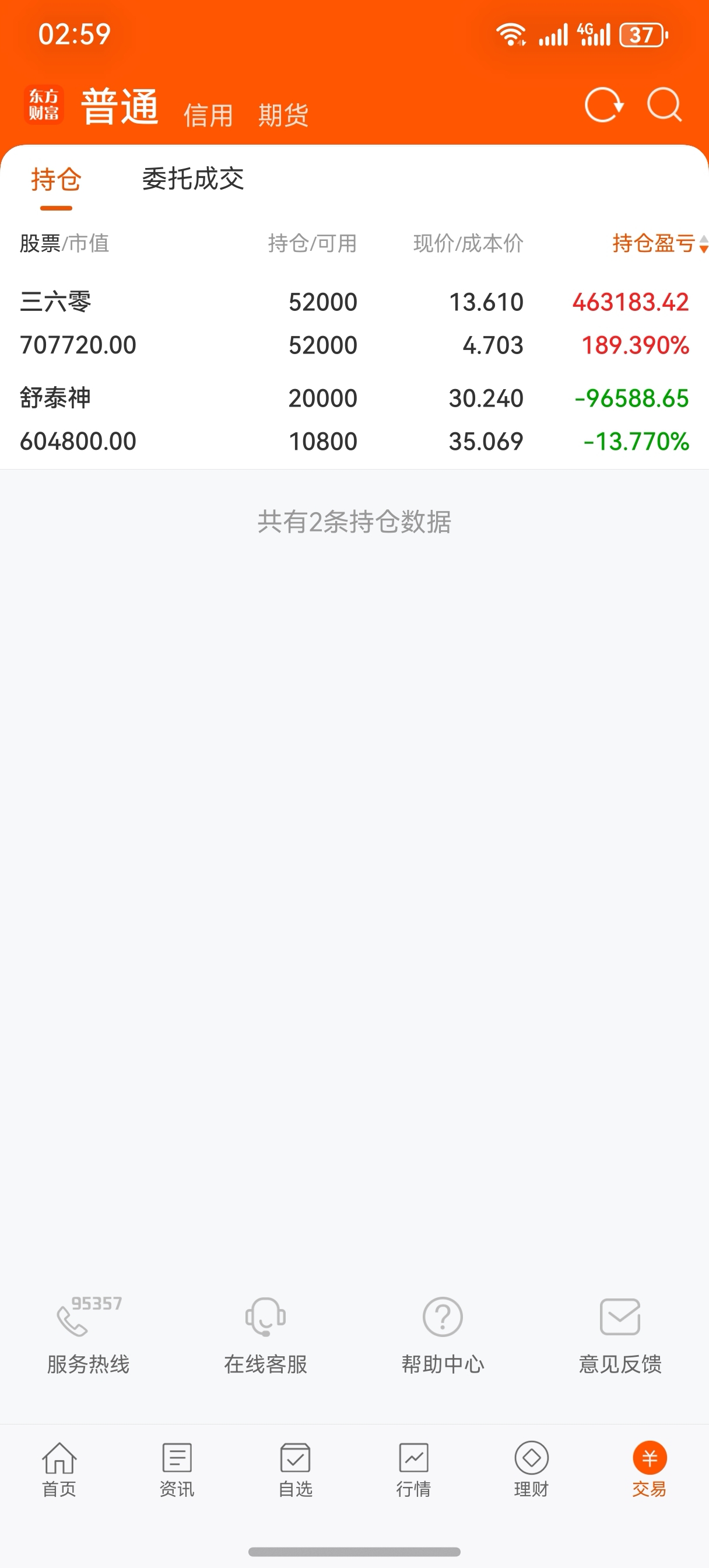This screenshot has height=1568, width=709.
Task: Switch to the 行情 tab
Action: pos(413,1469)
